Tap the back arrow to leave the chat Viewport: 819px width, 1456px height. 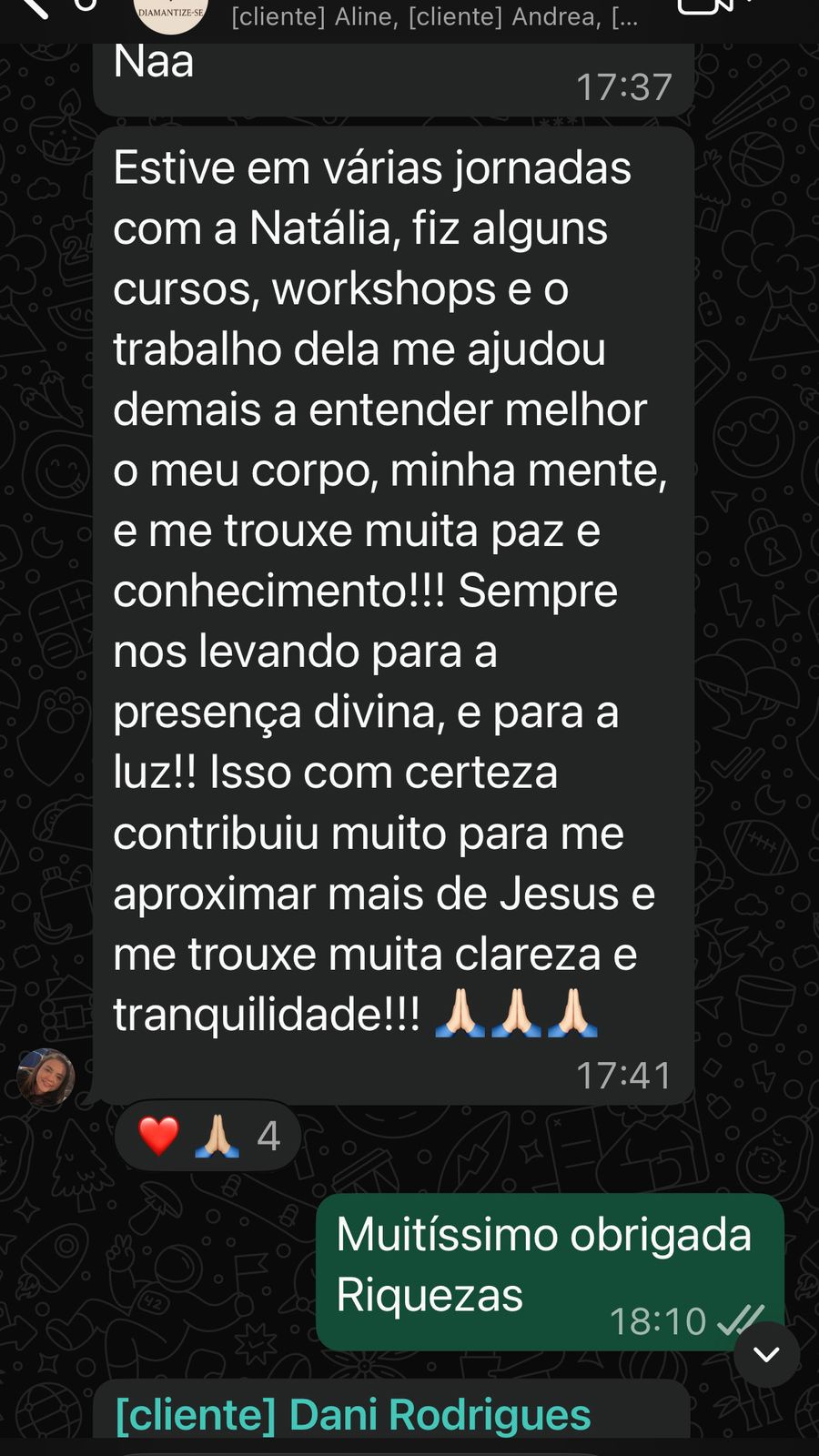34,9
